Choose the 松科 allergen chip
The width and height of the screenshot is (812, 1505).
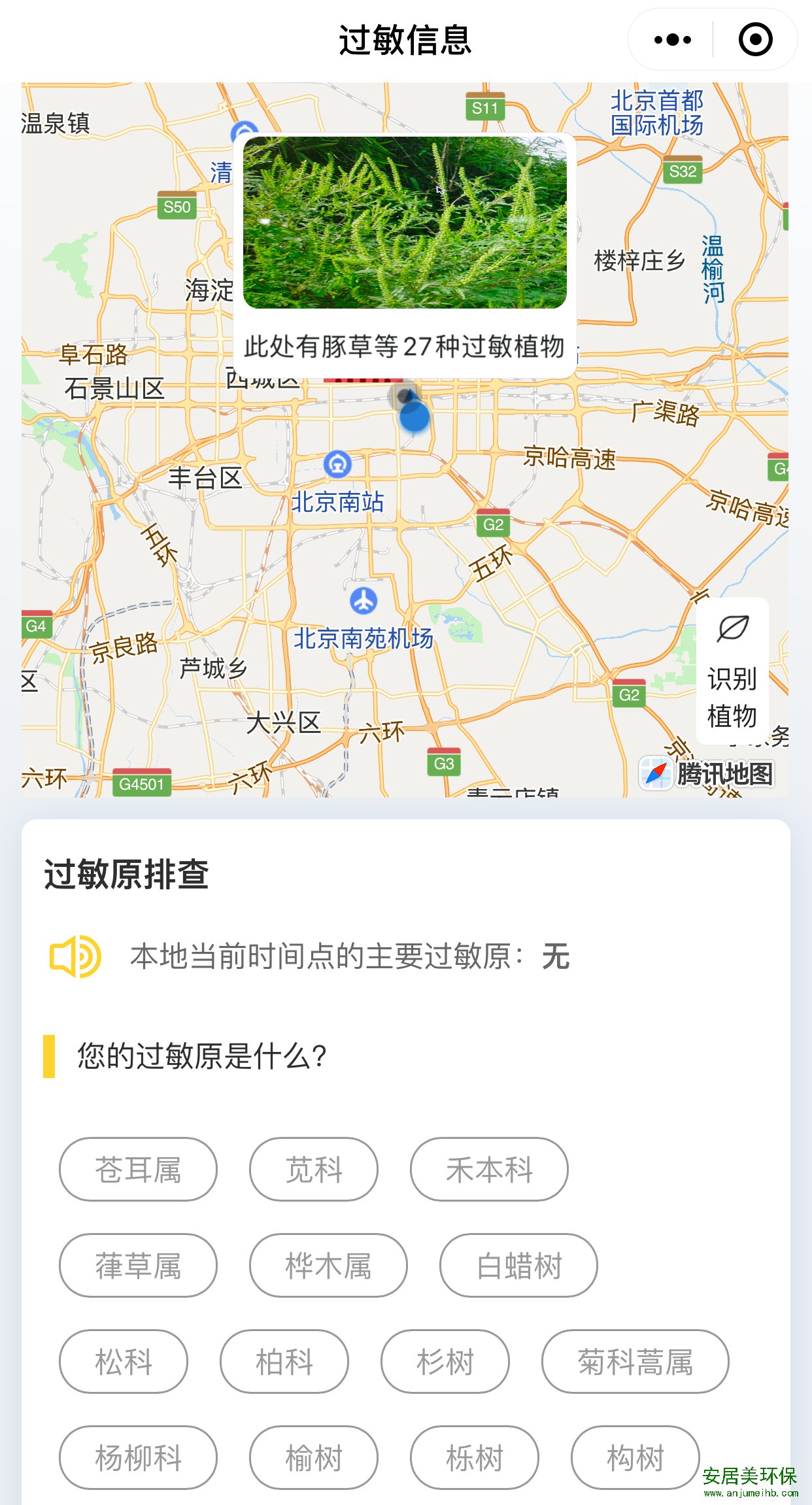[x=124, y=1362]
